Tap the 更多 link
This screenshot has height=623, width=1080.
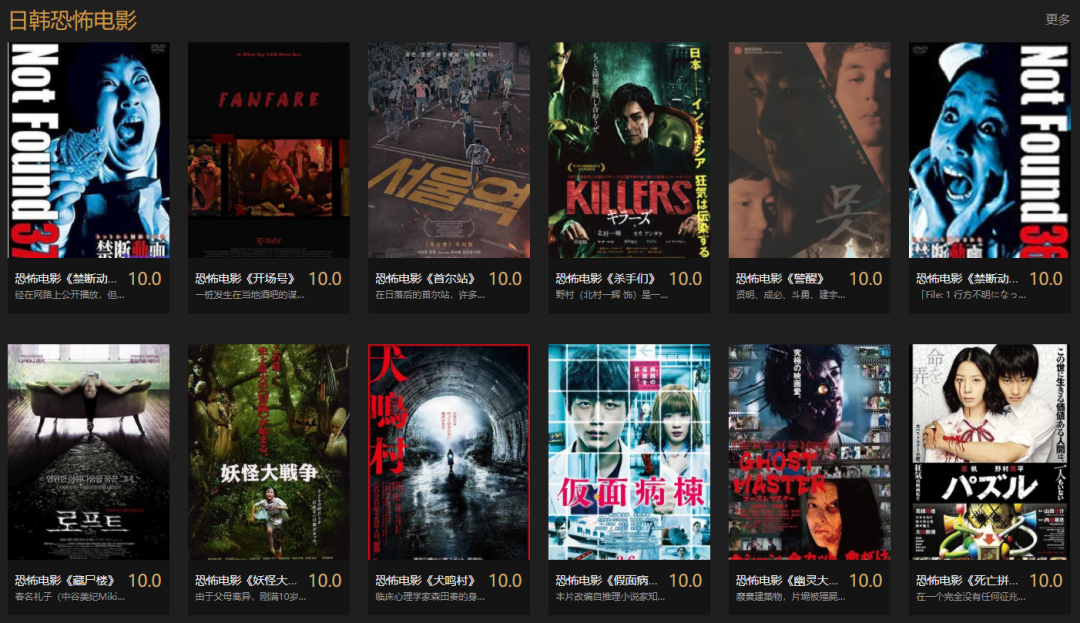tap(1057, 19)
